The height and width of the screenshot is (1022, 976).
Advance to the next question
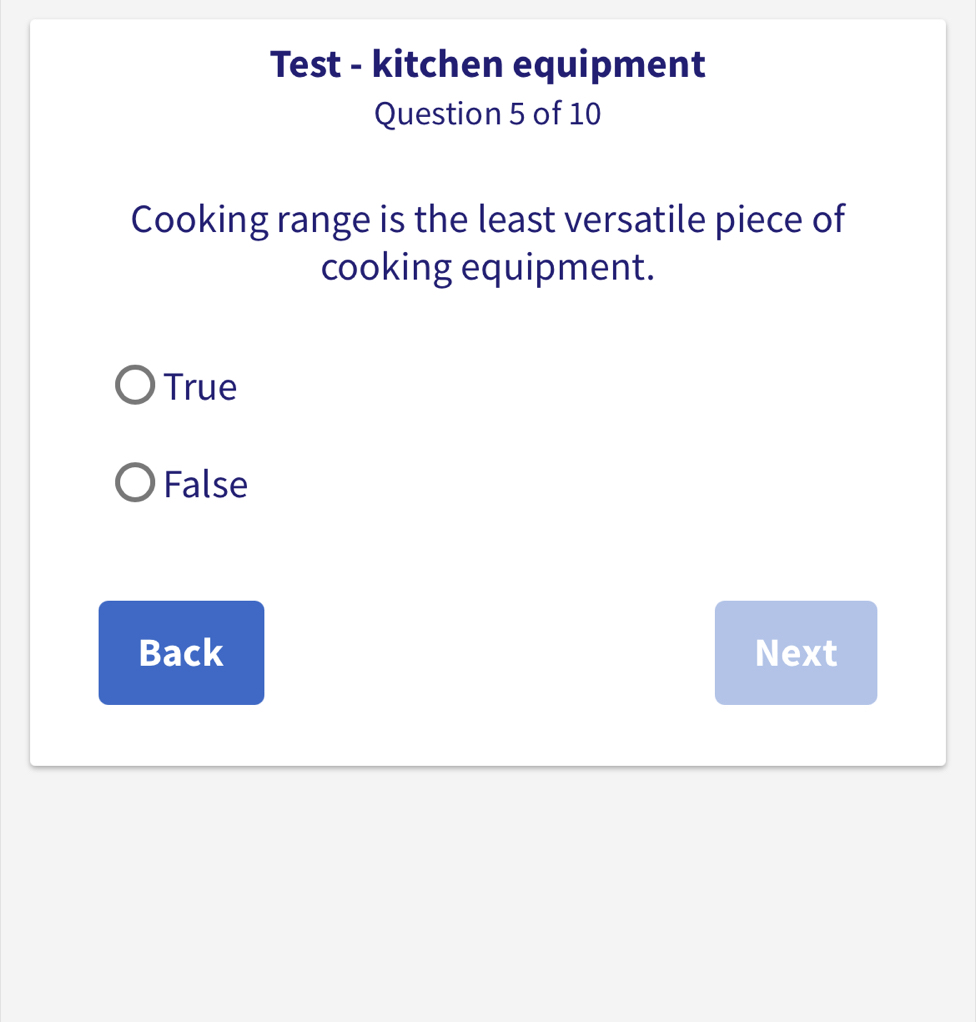[x=795, y=652]
